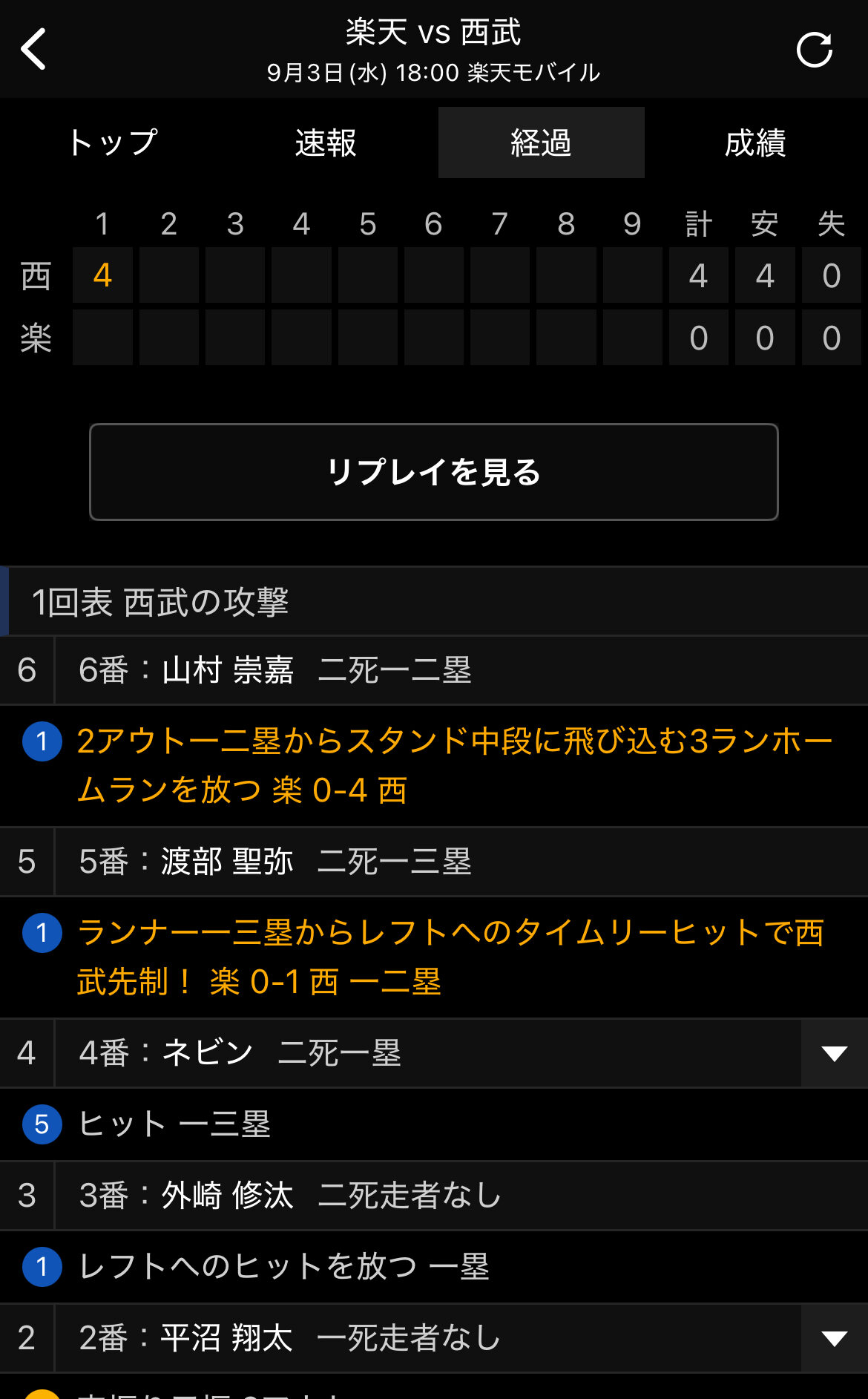Select the 経過 tab
The width and height of the screenshot is (868, 1399).
(x=541, y=142)
